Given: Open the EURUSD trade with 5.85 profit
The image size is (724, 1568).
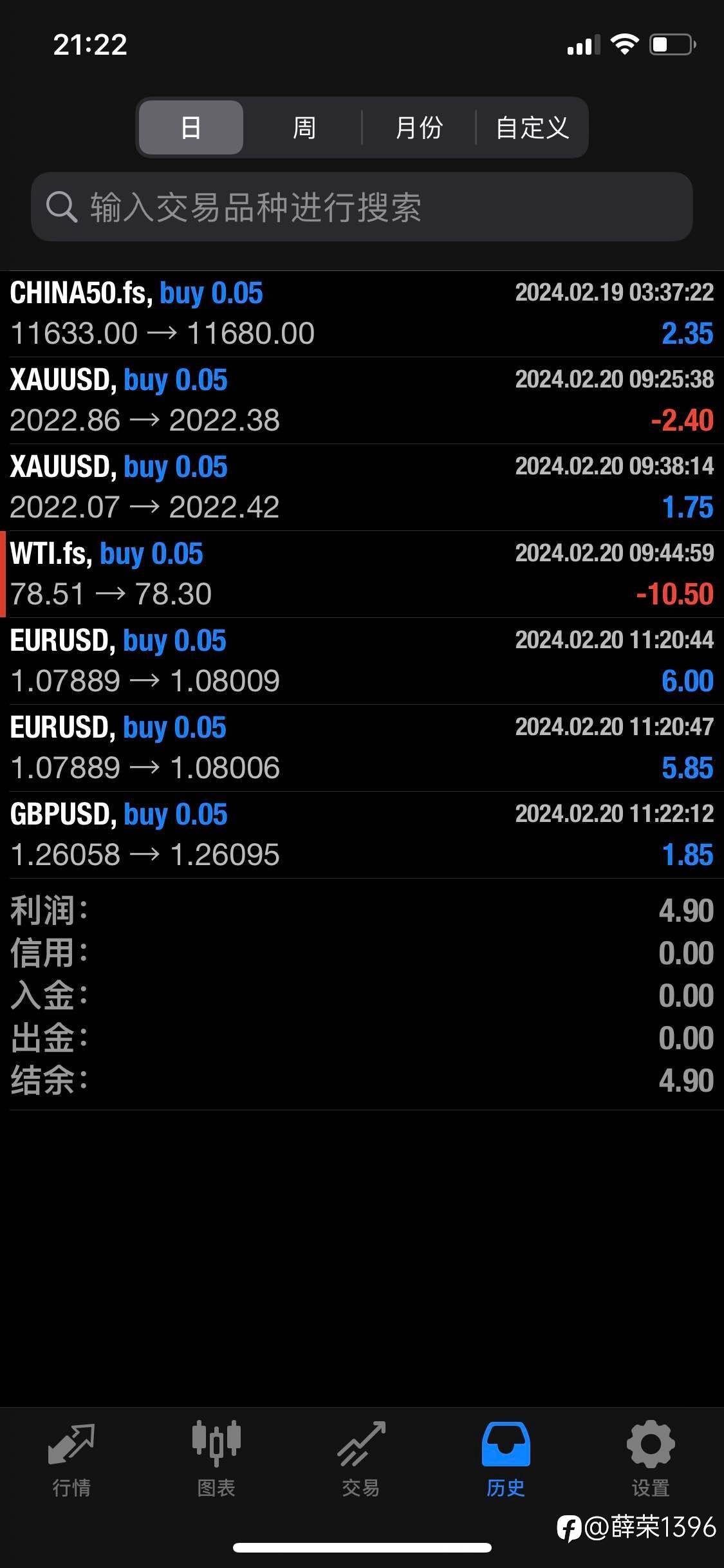Looking at the screenshot, I should tap(362, 748).
